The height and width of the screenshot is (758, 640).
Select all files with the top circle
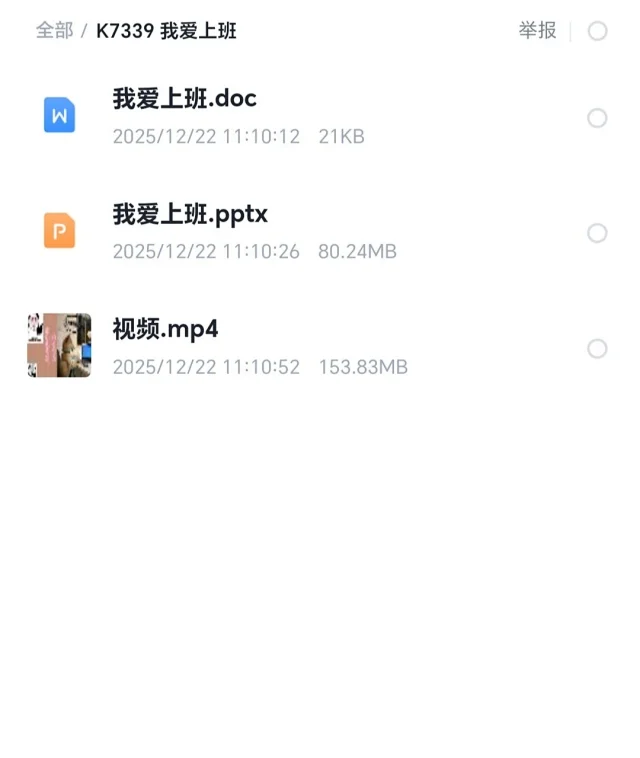tap(597, 31)
